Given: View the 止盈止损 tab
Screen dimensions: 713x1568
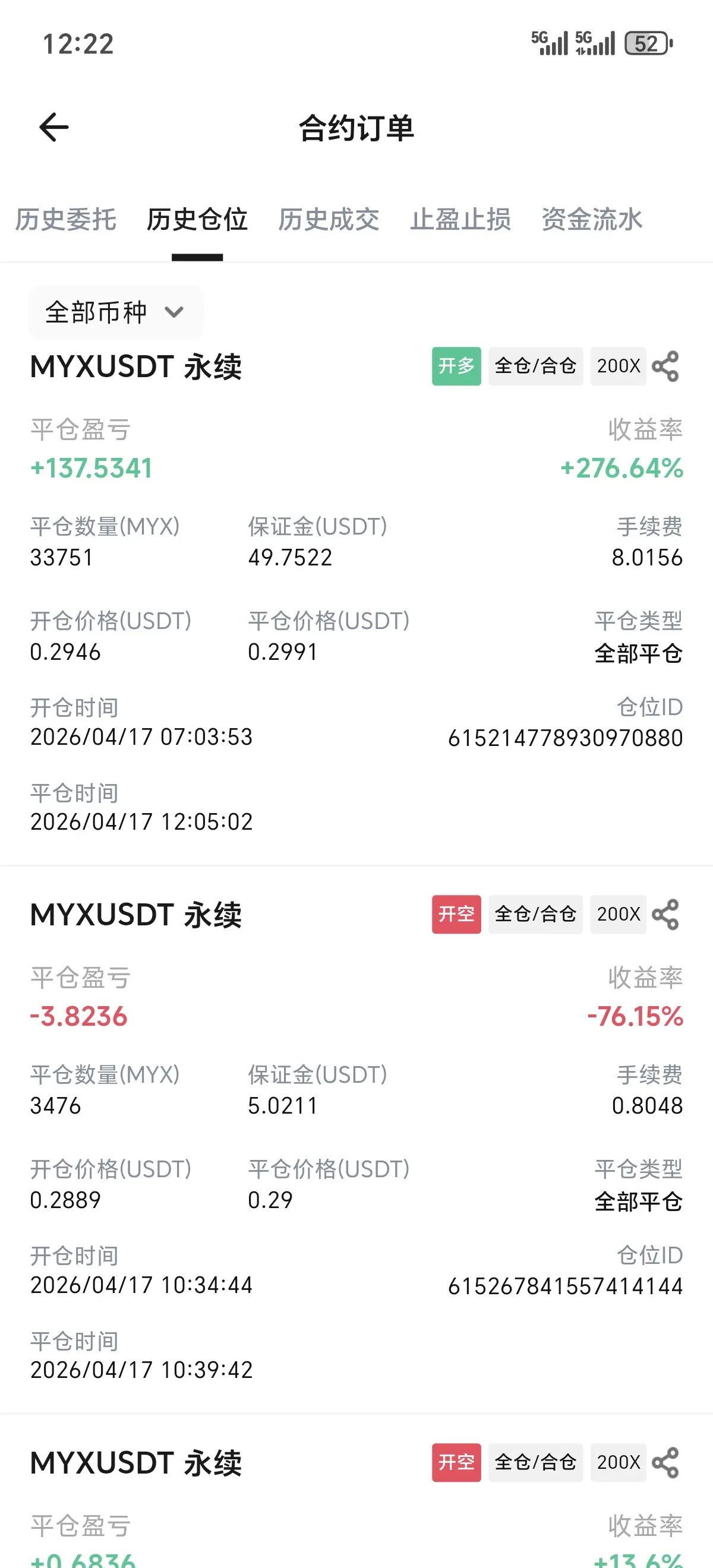Looking at the screenshot, I should point(460,220).
